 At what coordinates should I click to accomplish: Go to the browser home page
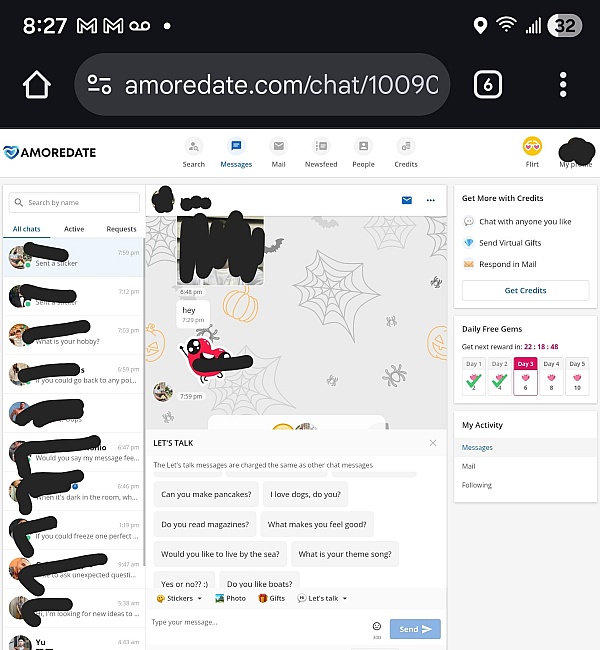36,84
